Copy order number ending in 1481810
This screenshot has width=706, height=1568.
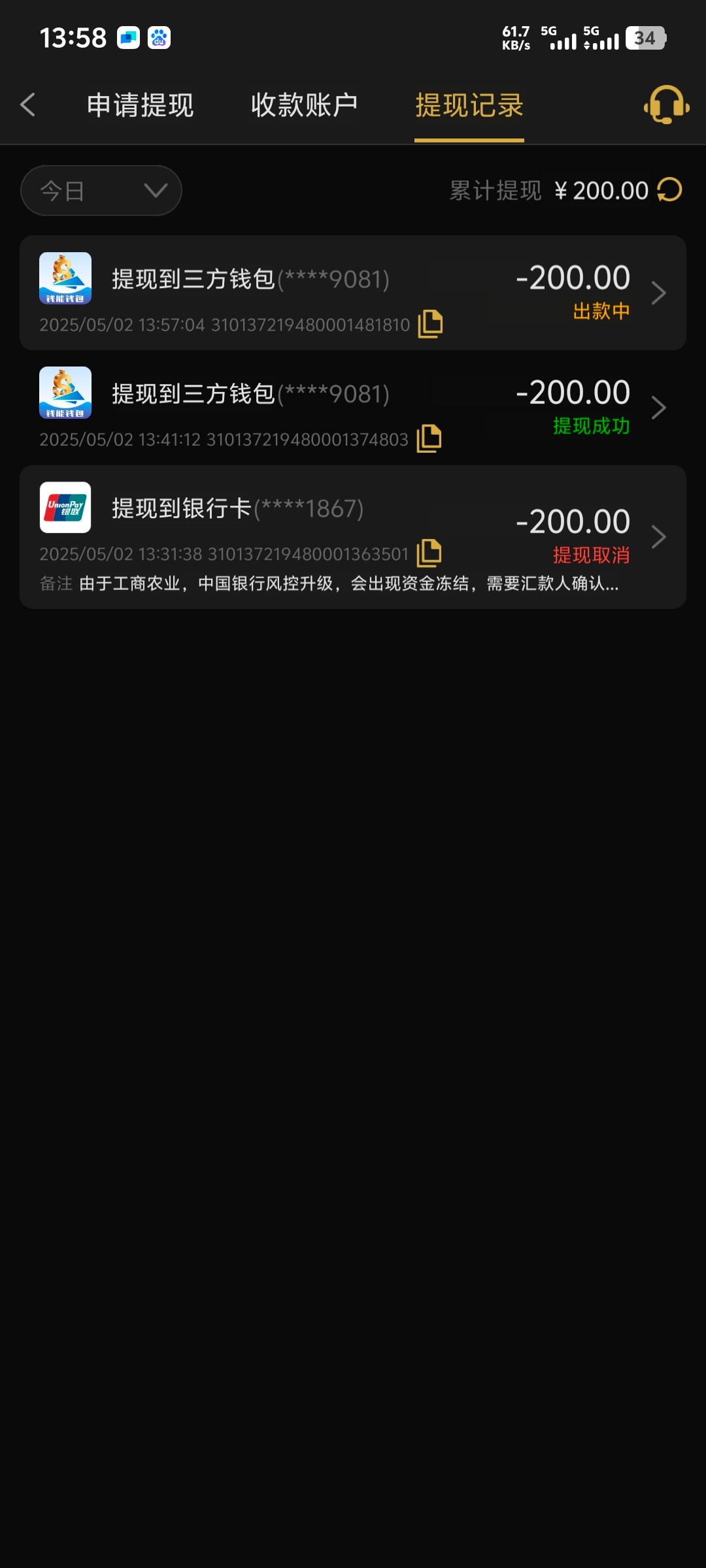tap(430, 324)
